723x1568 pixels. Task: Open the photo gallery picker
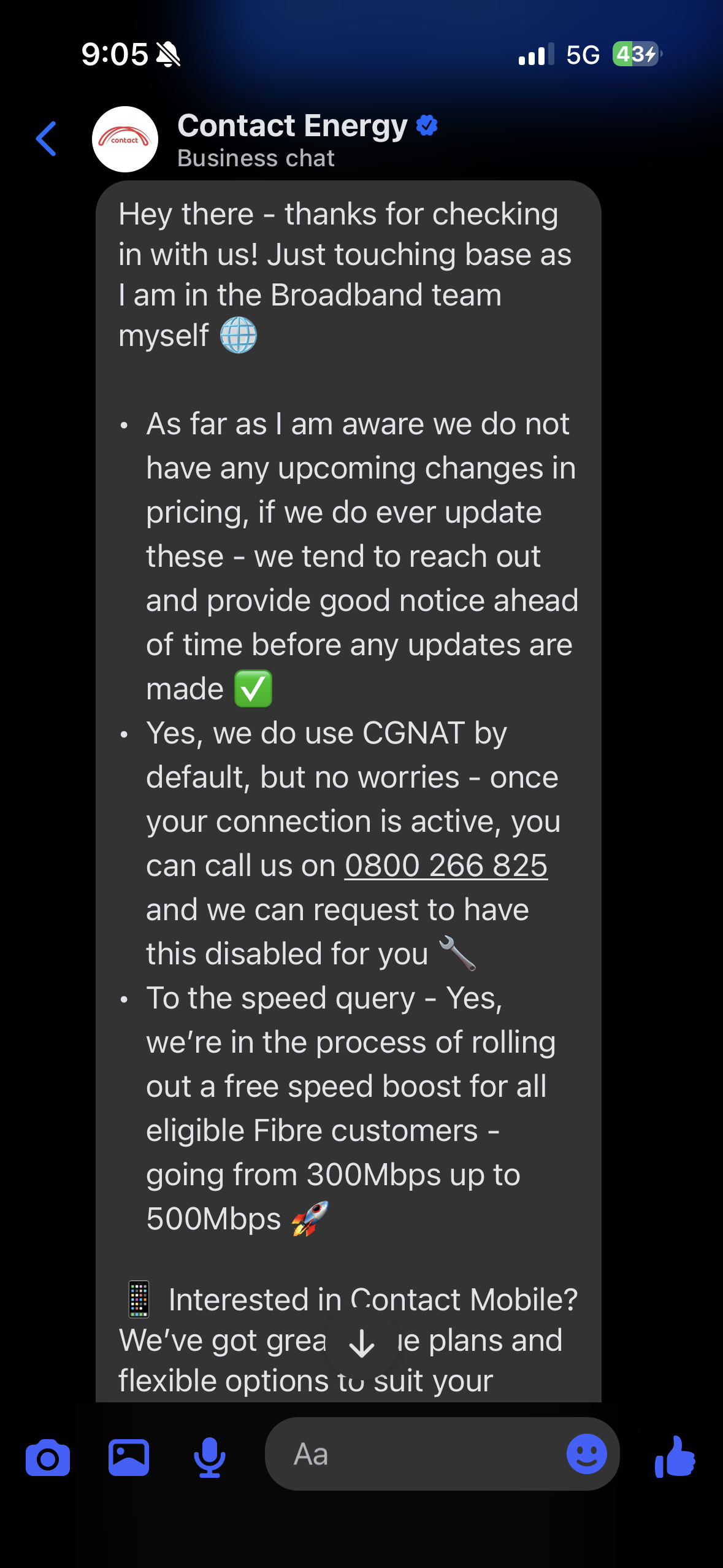[129, 1458]
